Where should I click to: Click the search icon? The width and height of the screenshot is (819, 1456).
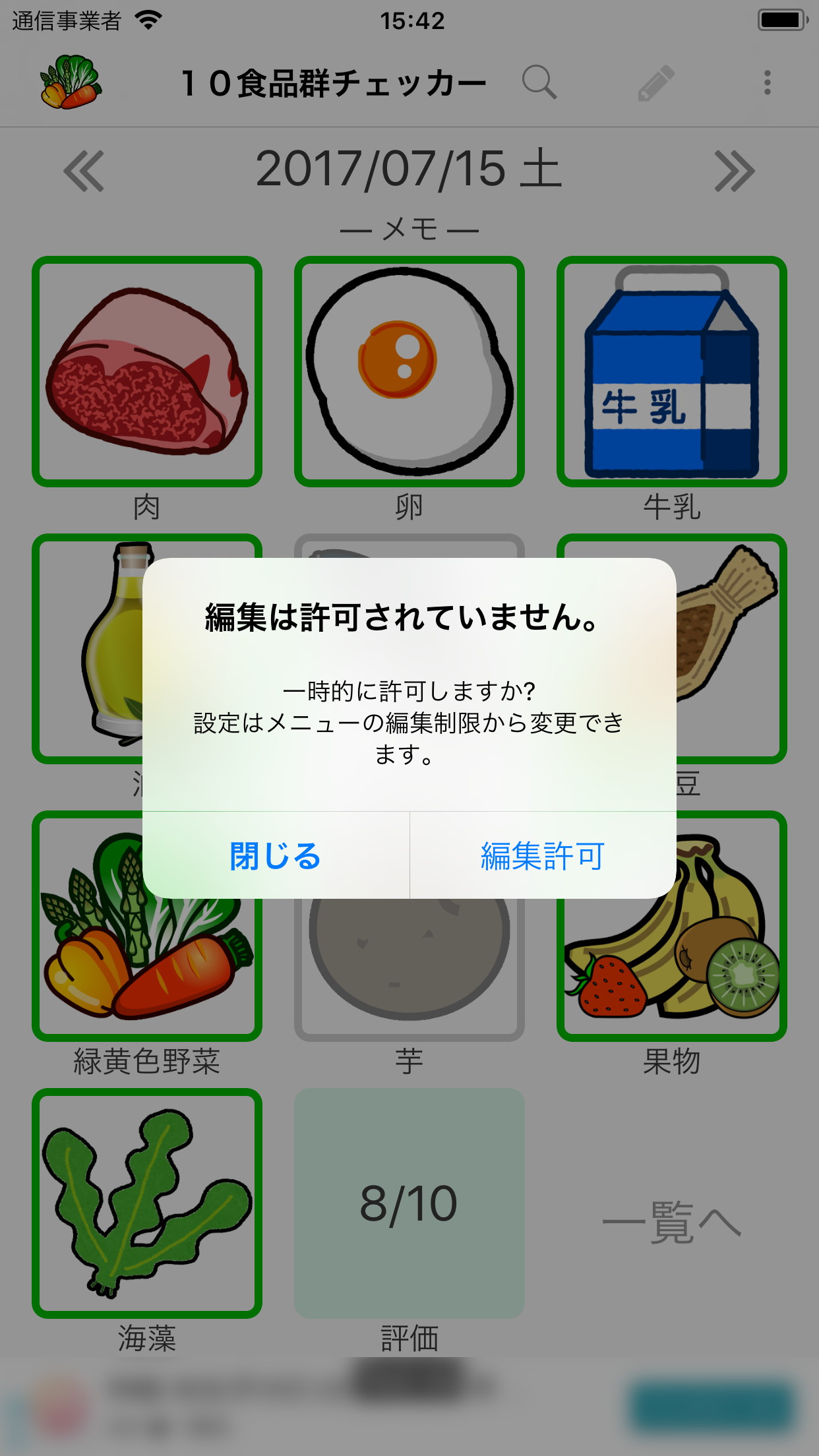(x=539, y=82)
